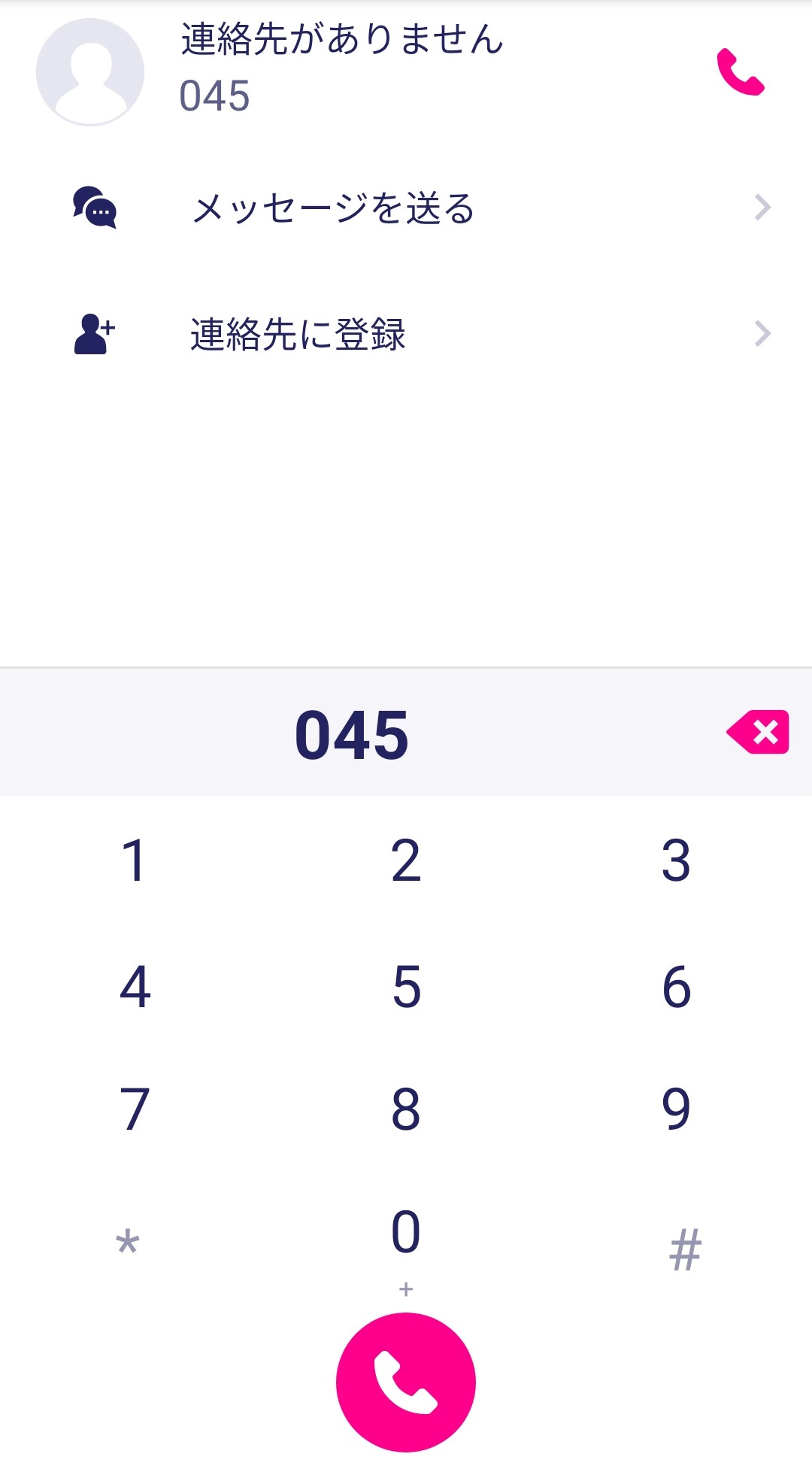Dial digit 9 on keypad

(x=676, y=1109)
